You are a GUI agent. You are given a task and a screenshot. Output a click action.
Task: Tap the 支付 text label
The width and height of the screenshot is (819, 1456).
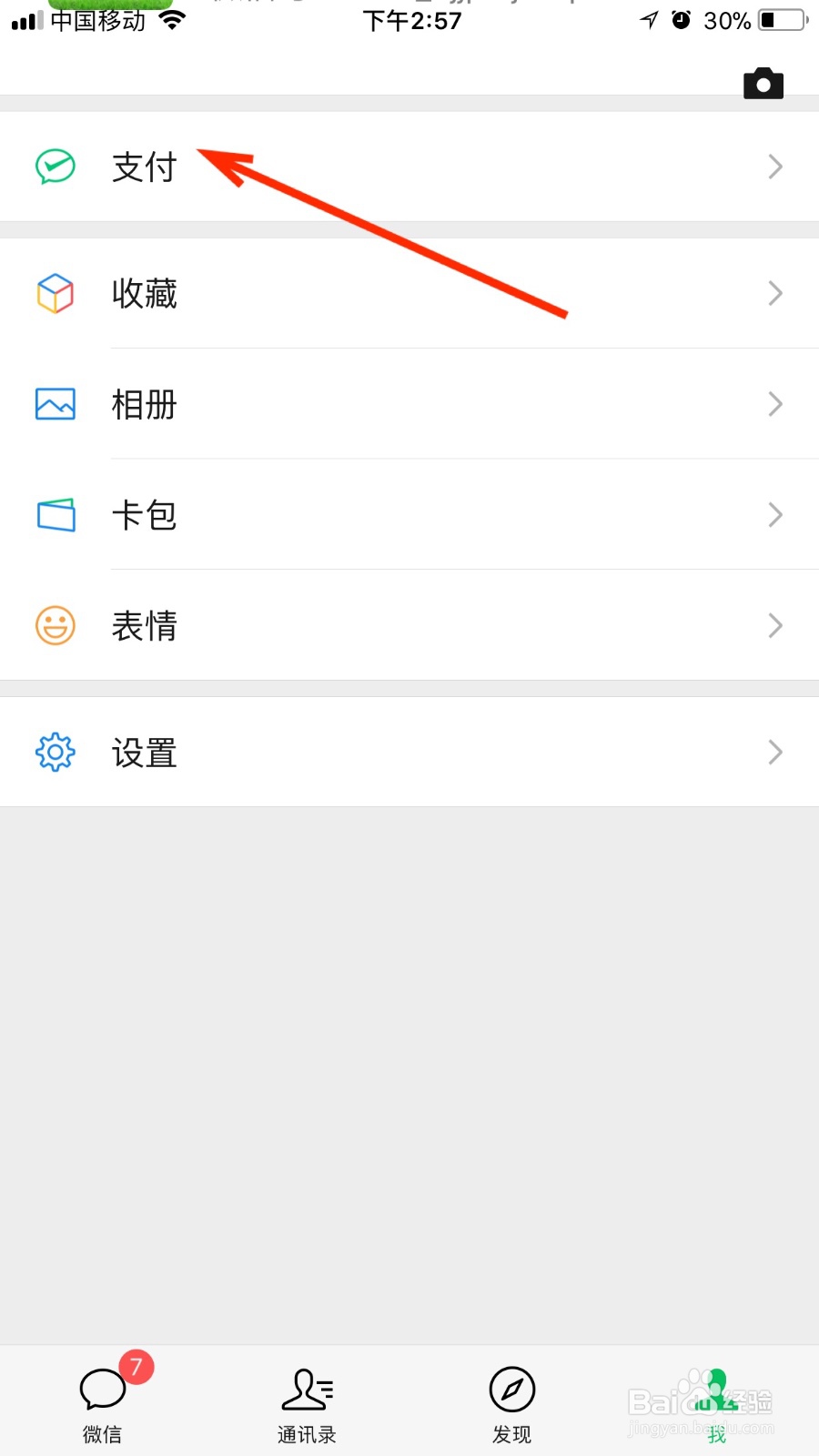(143, 167)
